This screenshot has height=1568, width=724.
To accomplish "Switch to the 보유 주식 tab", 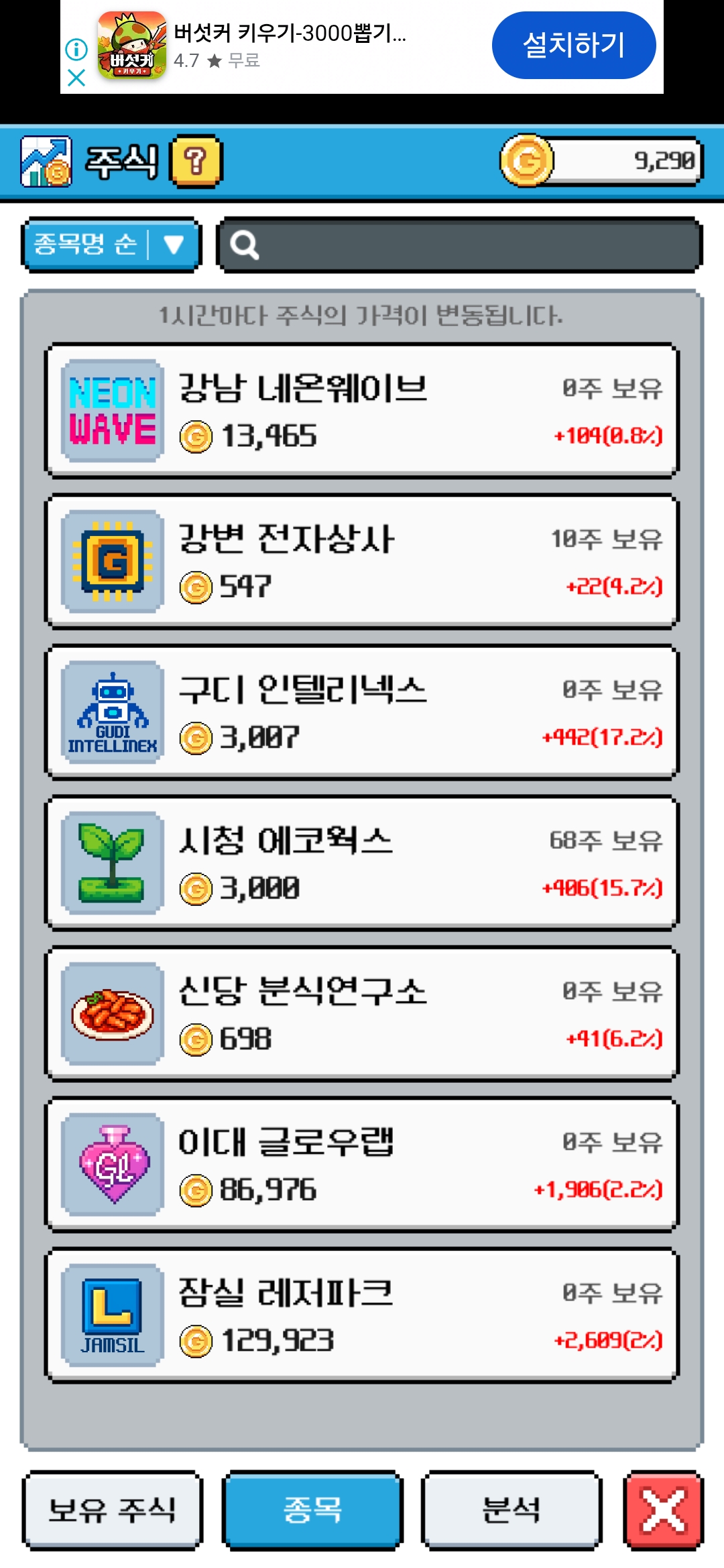I will (x=113, y=1510).
